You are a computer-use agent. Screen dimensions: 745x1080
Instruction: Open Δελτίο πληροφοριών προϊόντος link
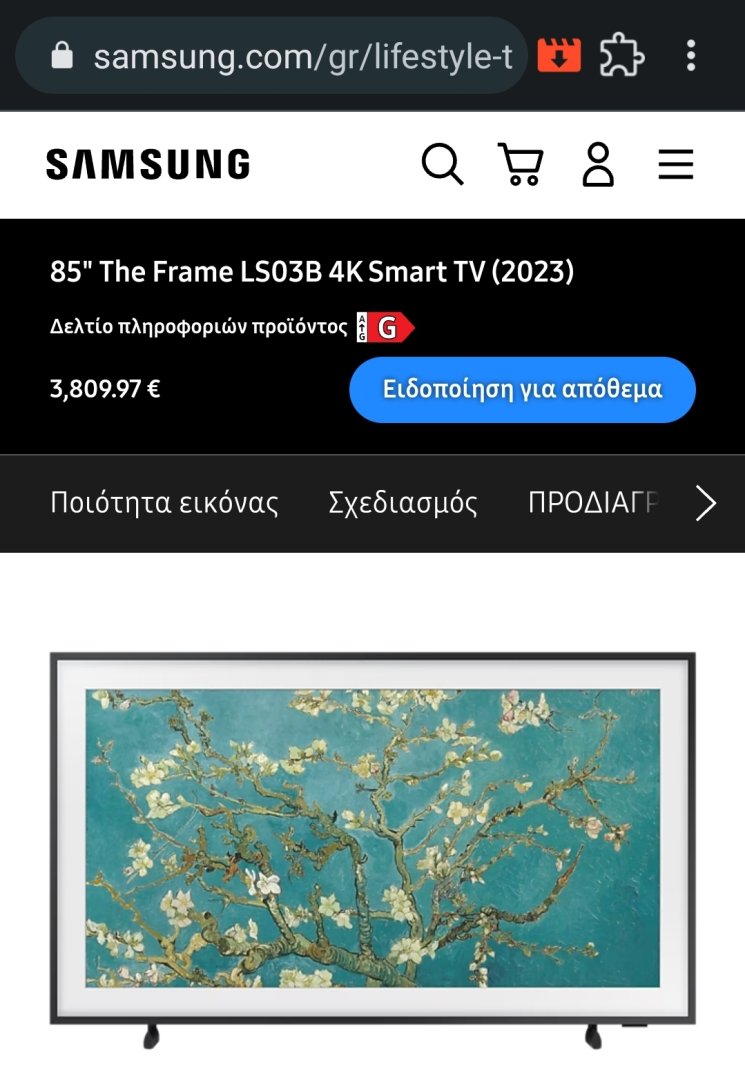199,327
